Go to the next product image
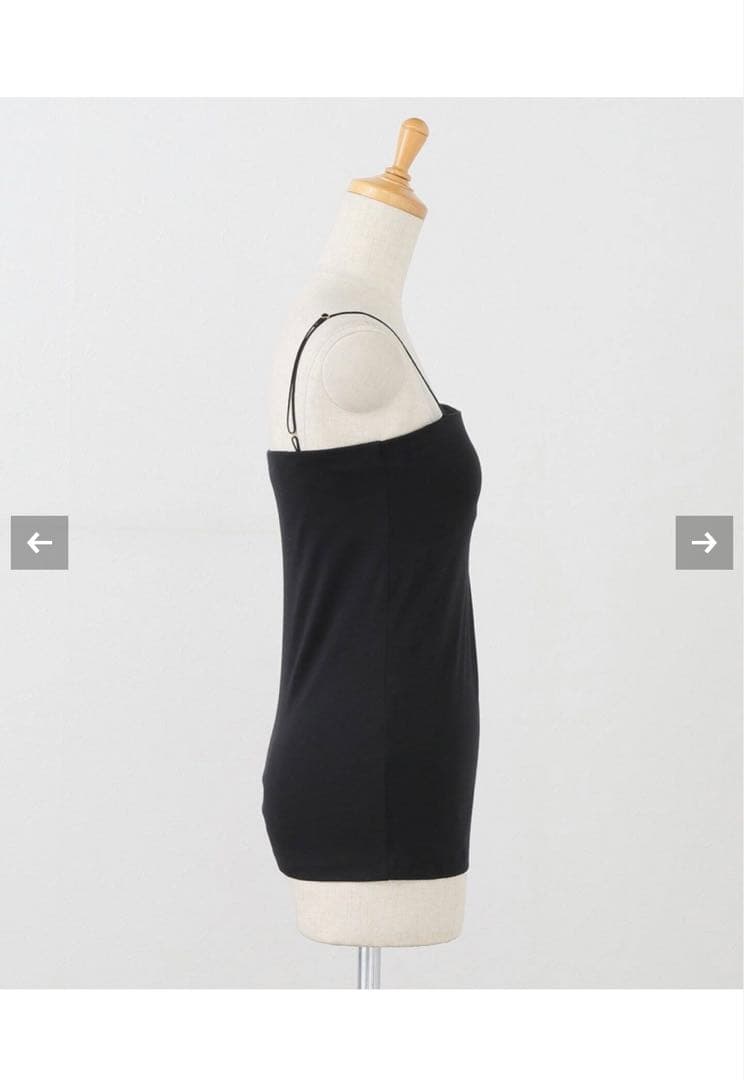Screen dimensions: 744x1080 click(704, 543)
